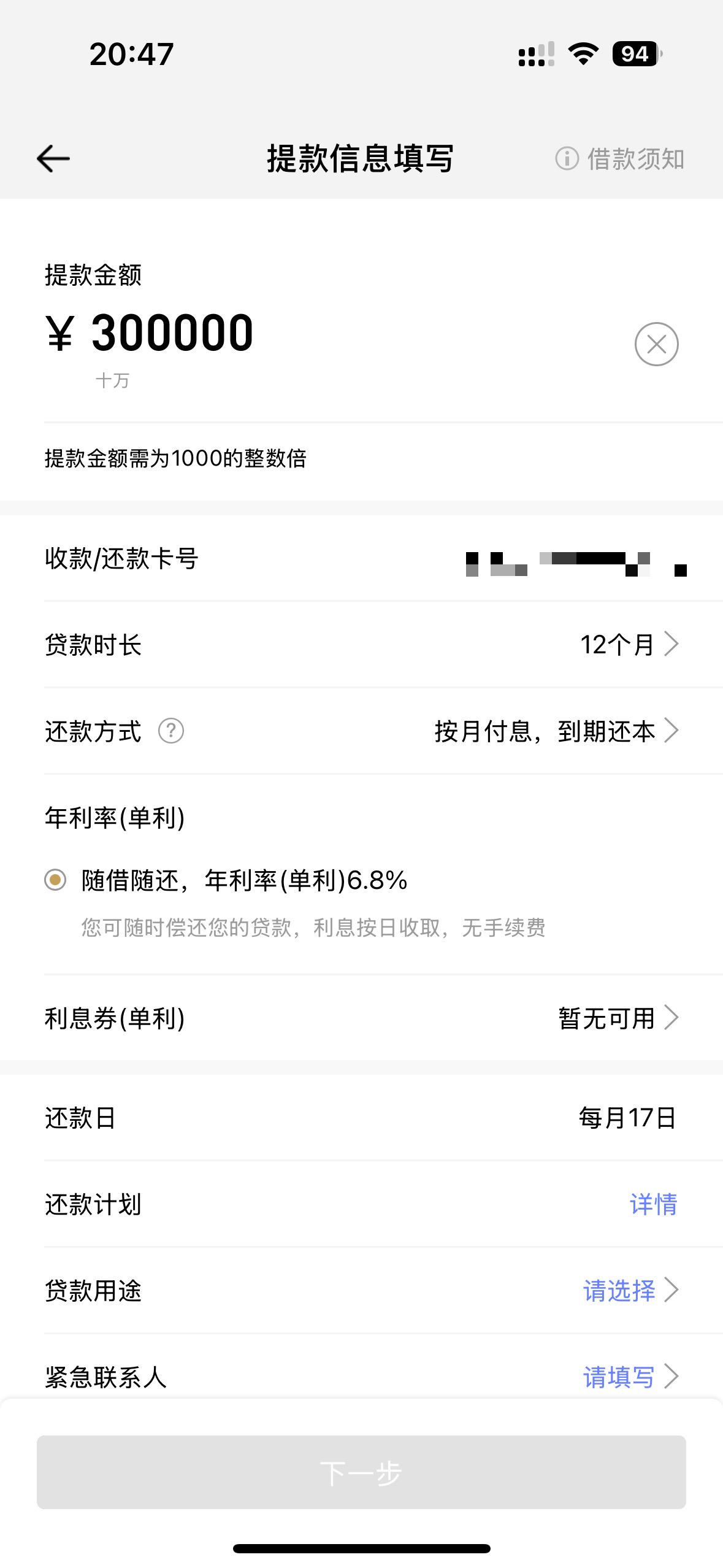This screenshot has width=723, height=1568.
Task: Choose 贷款用途 loan purpose
Action: pyautogui.click(x=629, y=1291)
